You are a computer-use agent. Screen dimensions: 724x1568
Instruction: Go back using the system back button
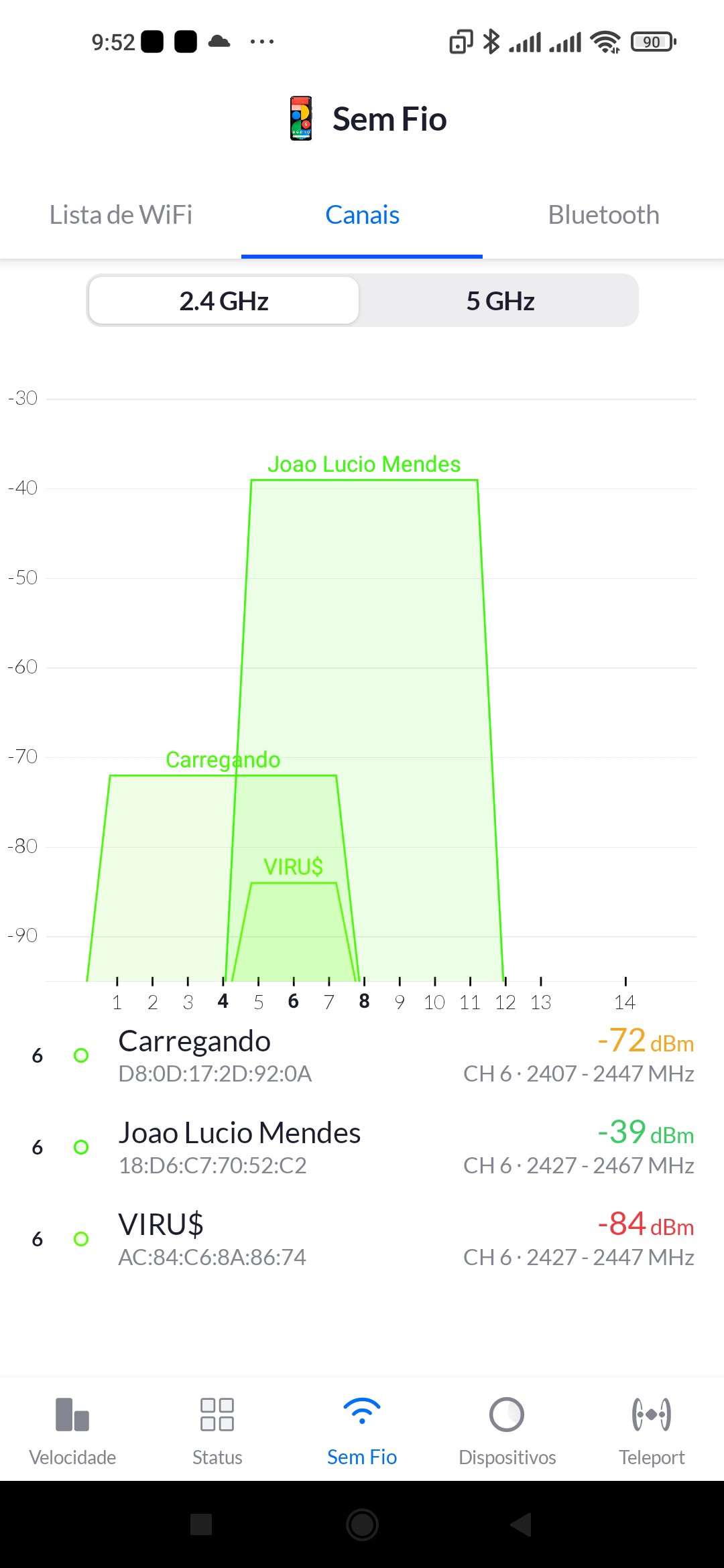click(x=522, y=1524)
